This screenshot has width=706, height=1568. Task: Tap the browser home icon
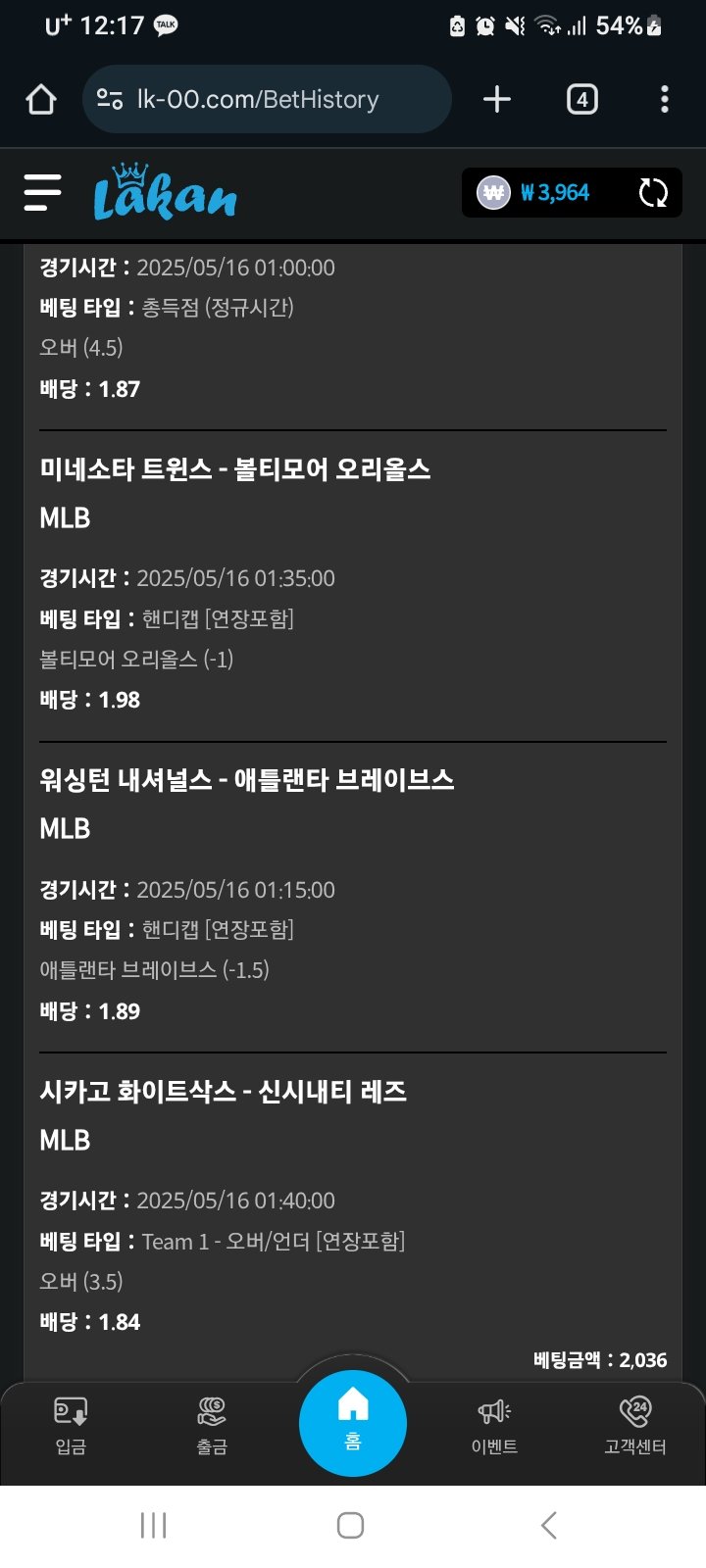tap(41, 99)
